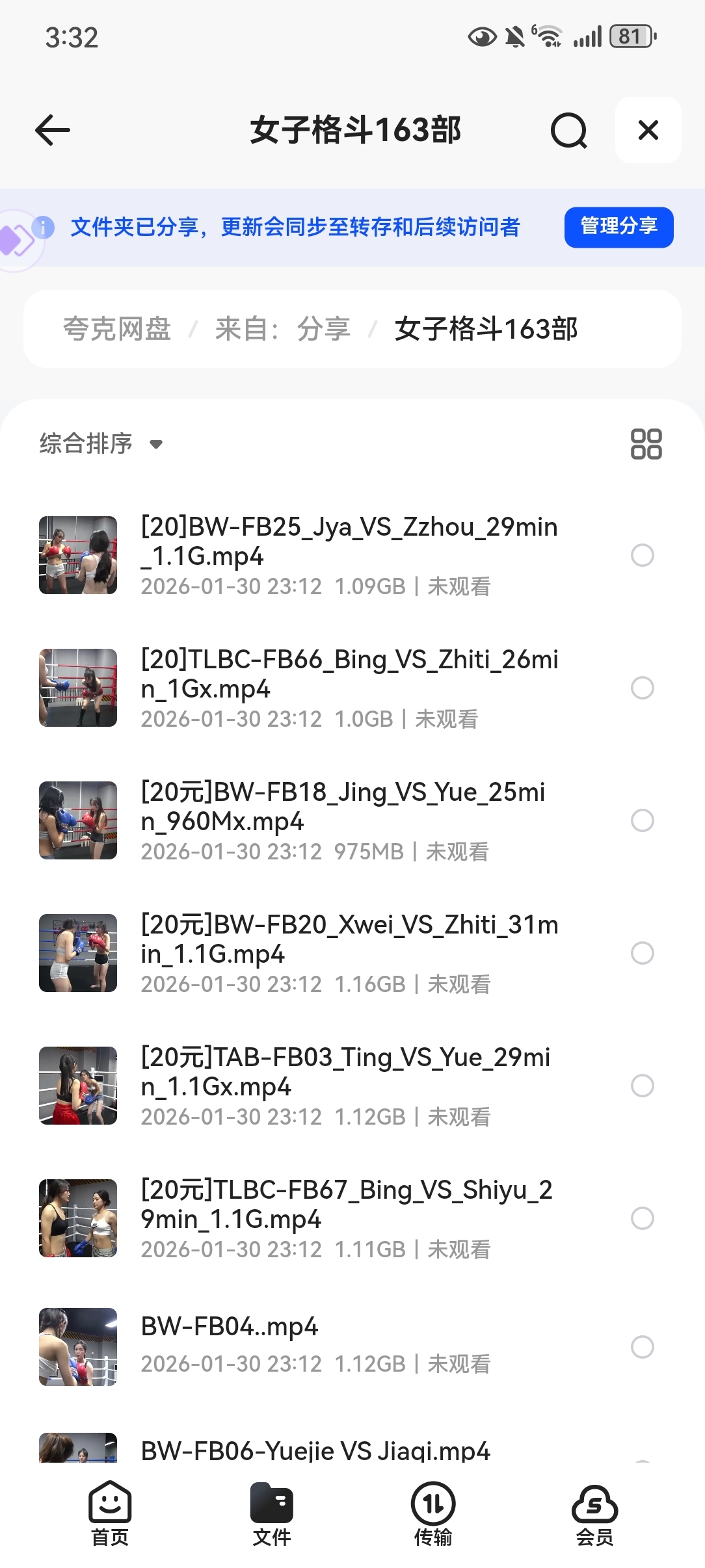Close the folder view with X
This screenshot has height=1568, width=705.
pyautogui.click(x=648, y=130)
